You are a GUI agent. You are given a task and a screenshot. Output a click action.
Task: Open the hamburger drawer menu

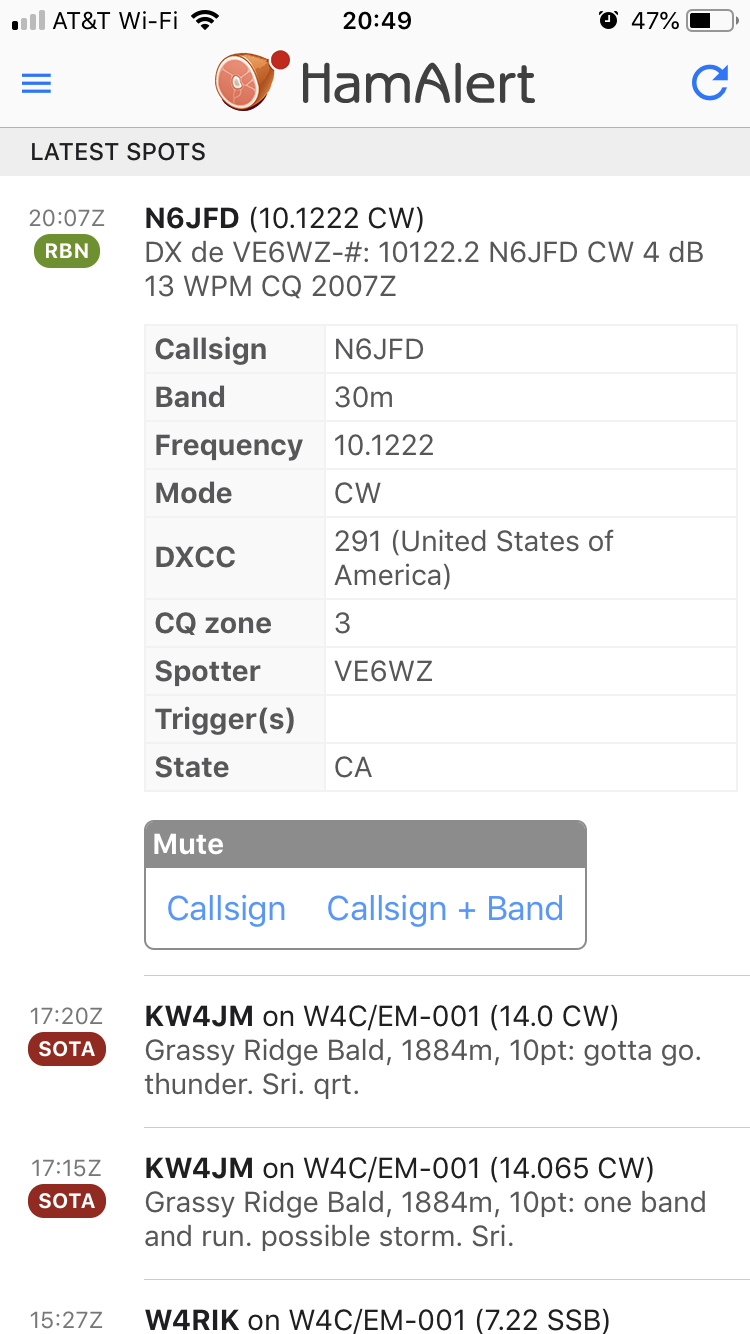[36, 83]
